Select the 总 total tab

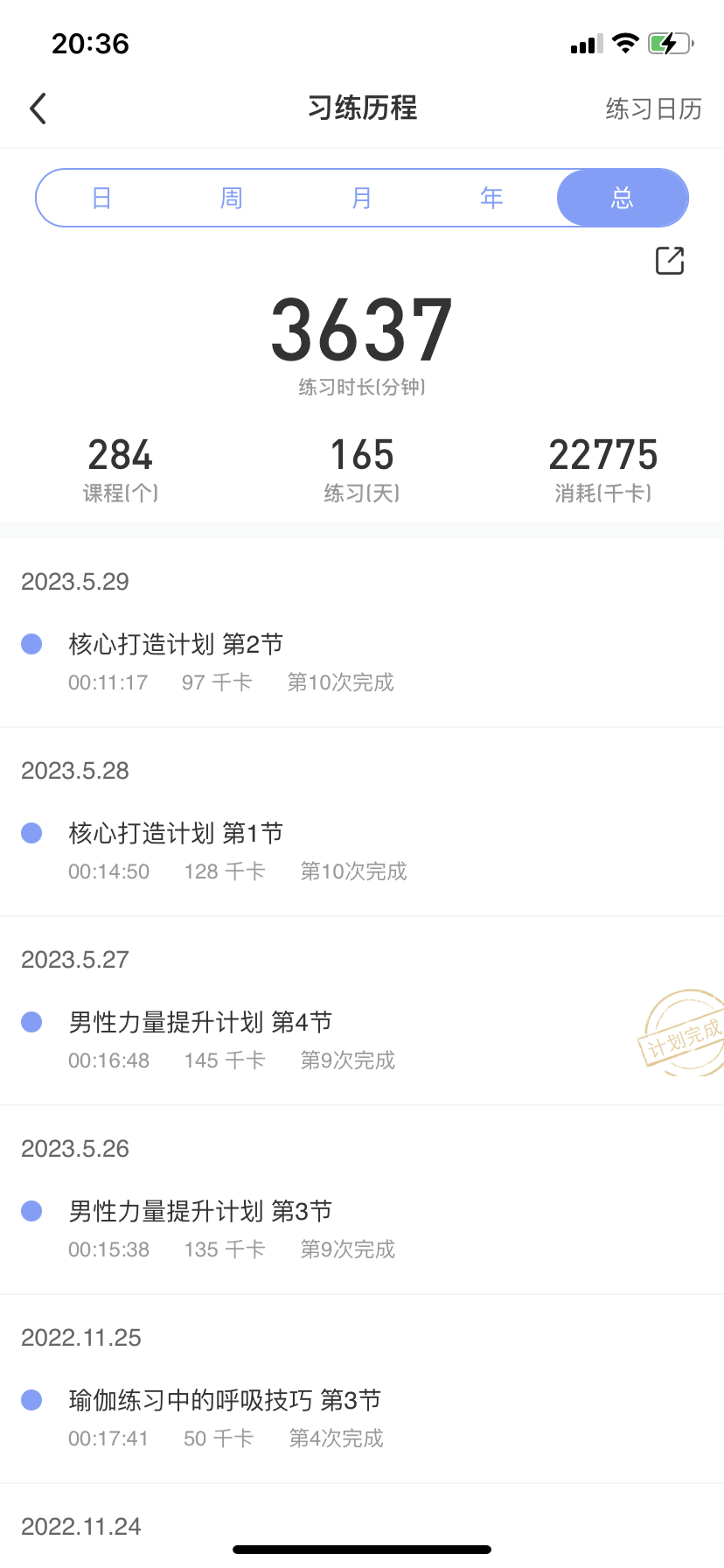point(622,198)
